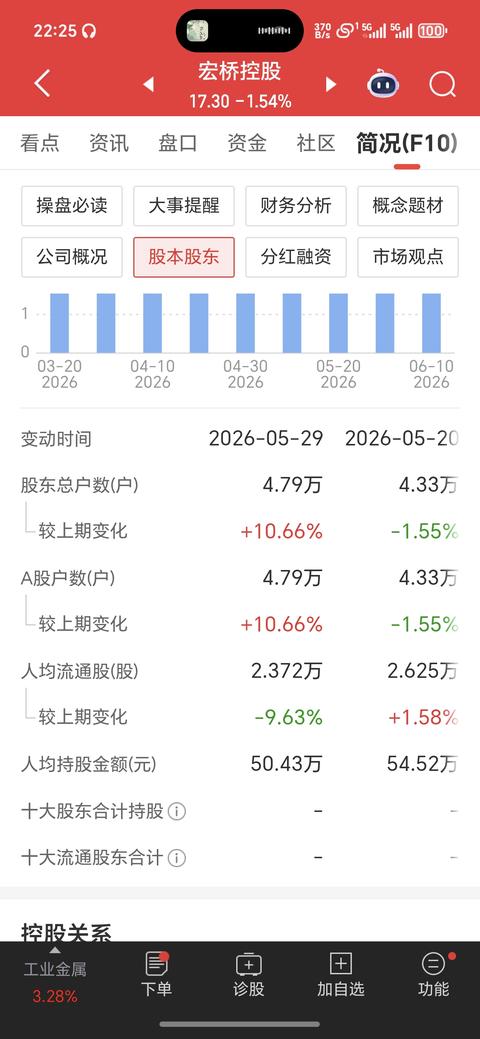The image size is (480, 1039).
Task: Switch to the next stock with right triangle
Action: [330, 84]
